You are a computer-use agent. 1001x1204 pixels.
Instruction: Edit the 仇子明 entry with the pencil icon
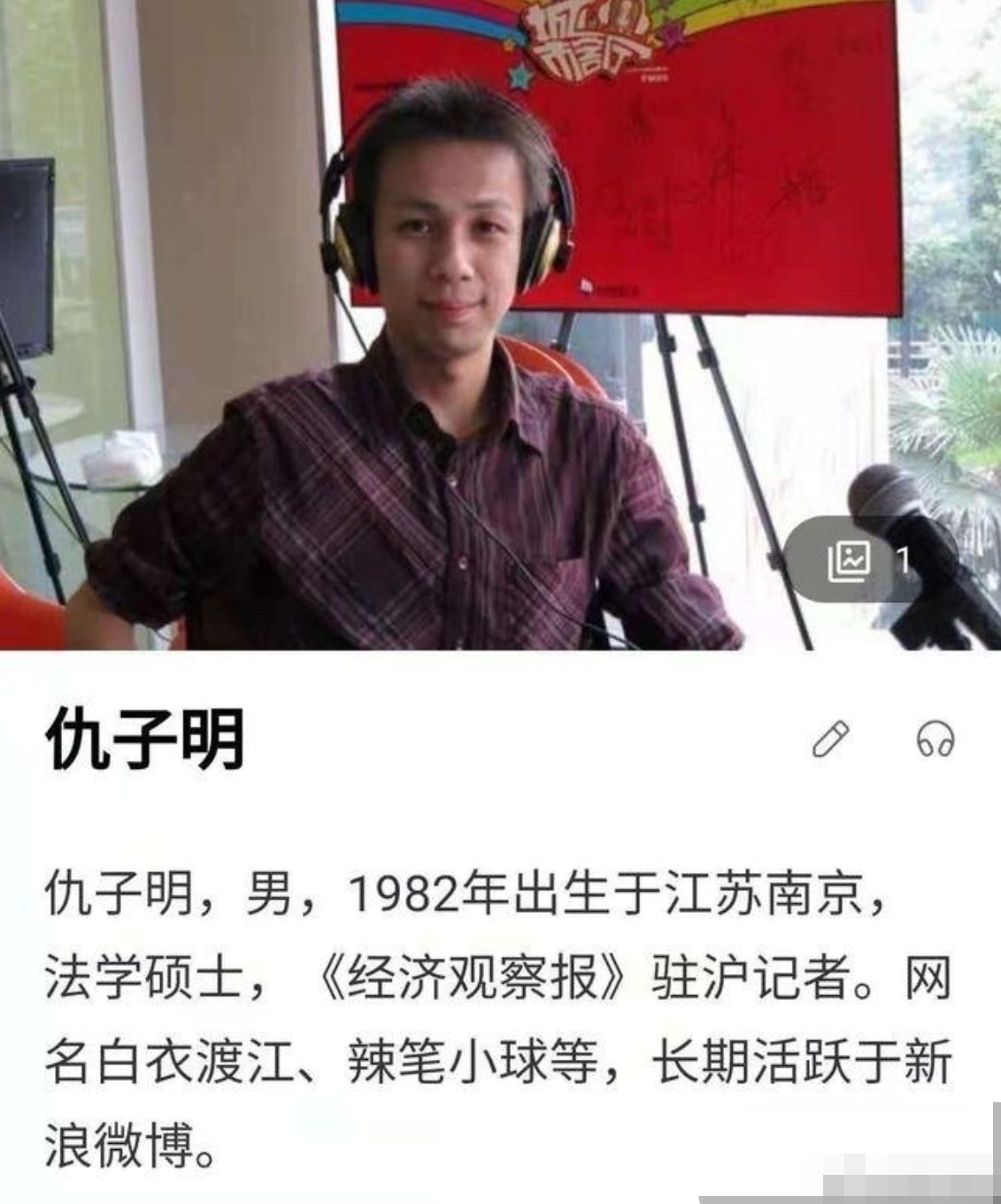coord(830,740)
